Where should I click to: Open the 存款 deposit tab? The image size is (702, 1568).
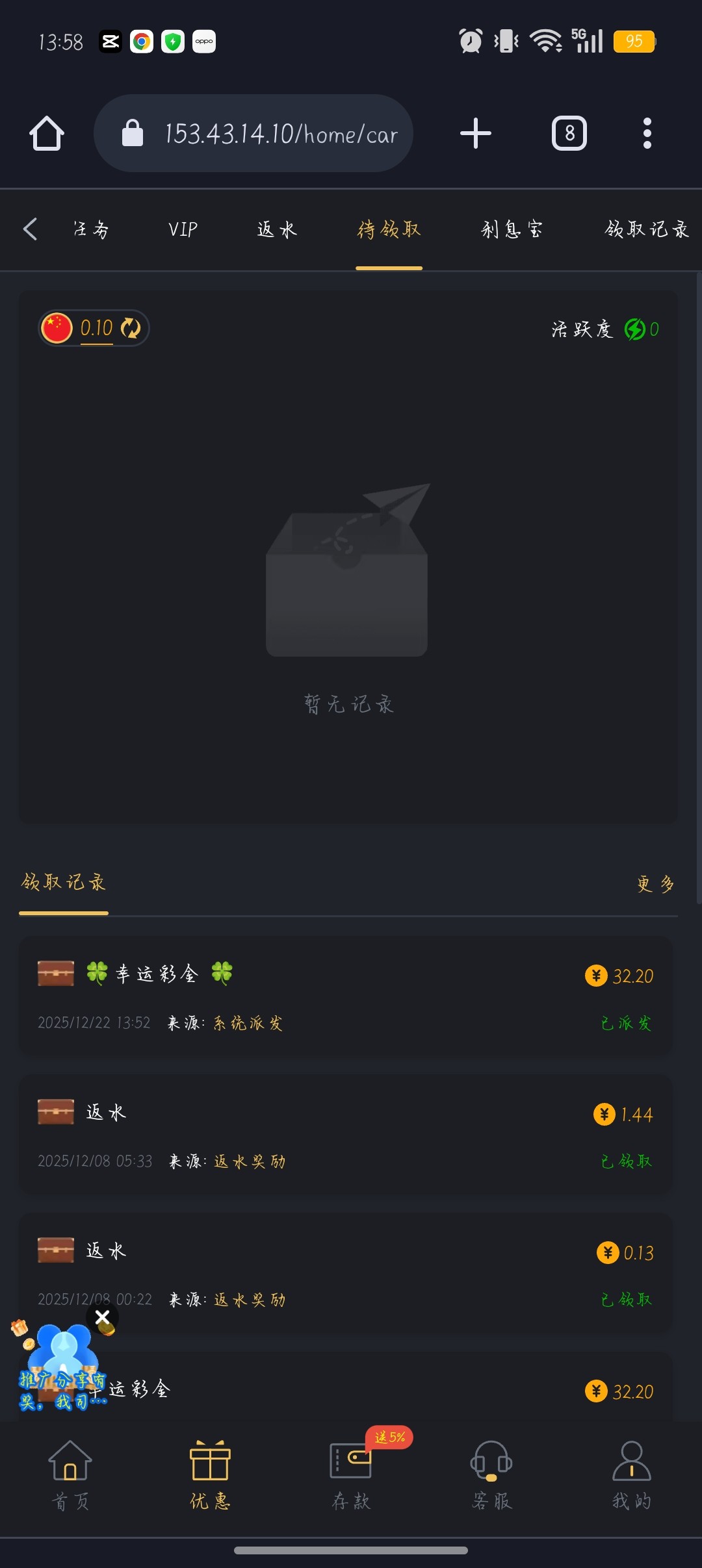pos(351,1476)
